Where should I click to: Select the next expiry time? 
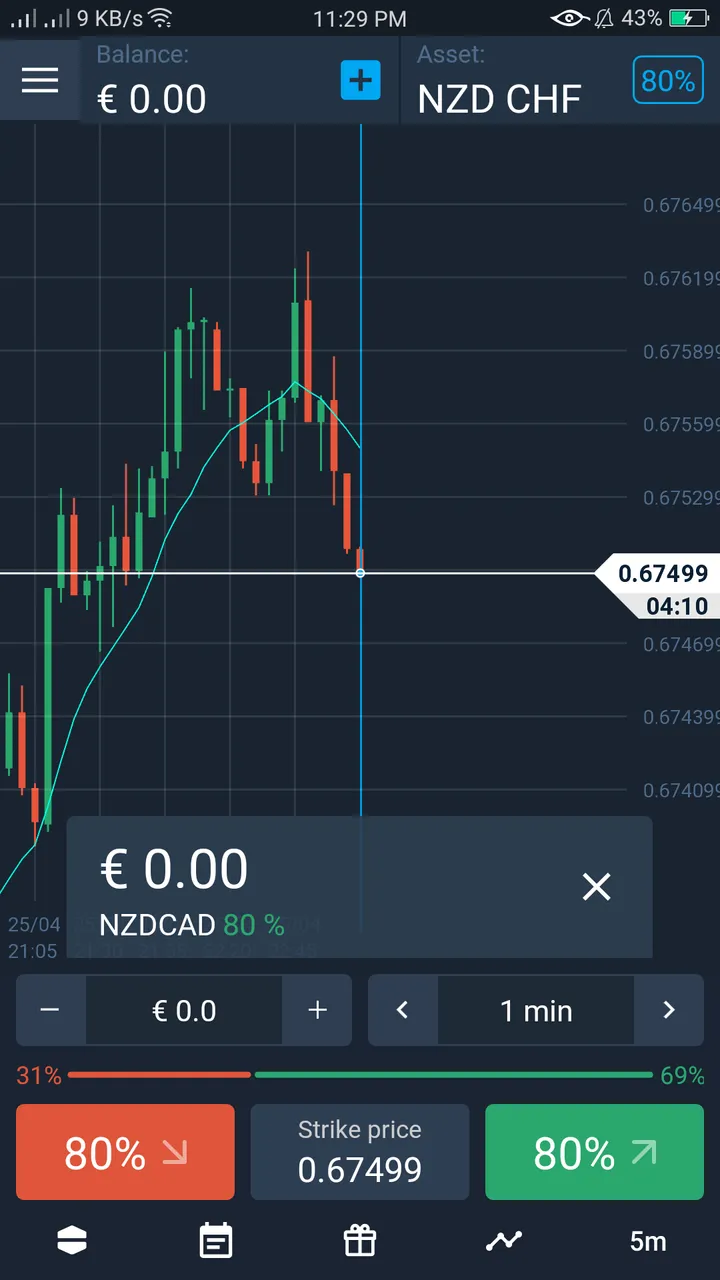tap(669, 1010)
